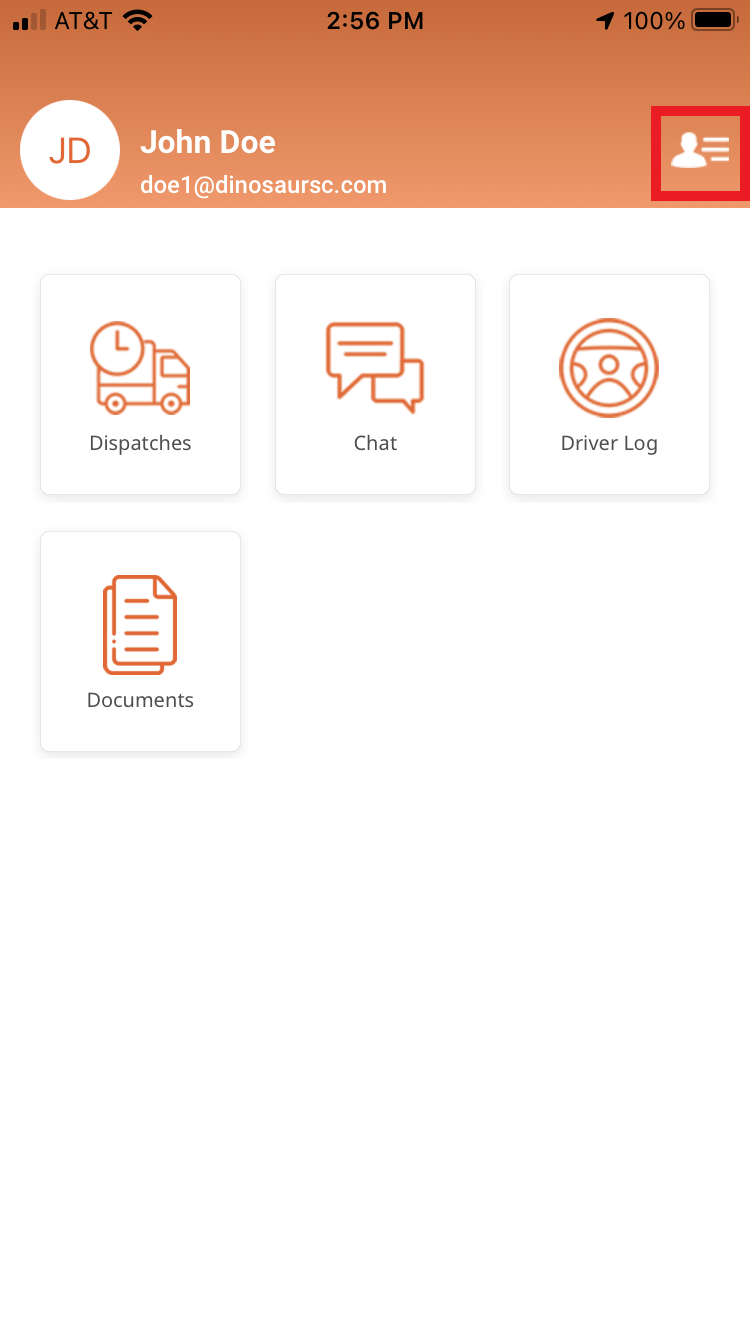Open the profile menu icon

tap(700, 152)
